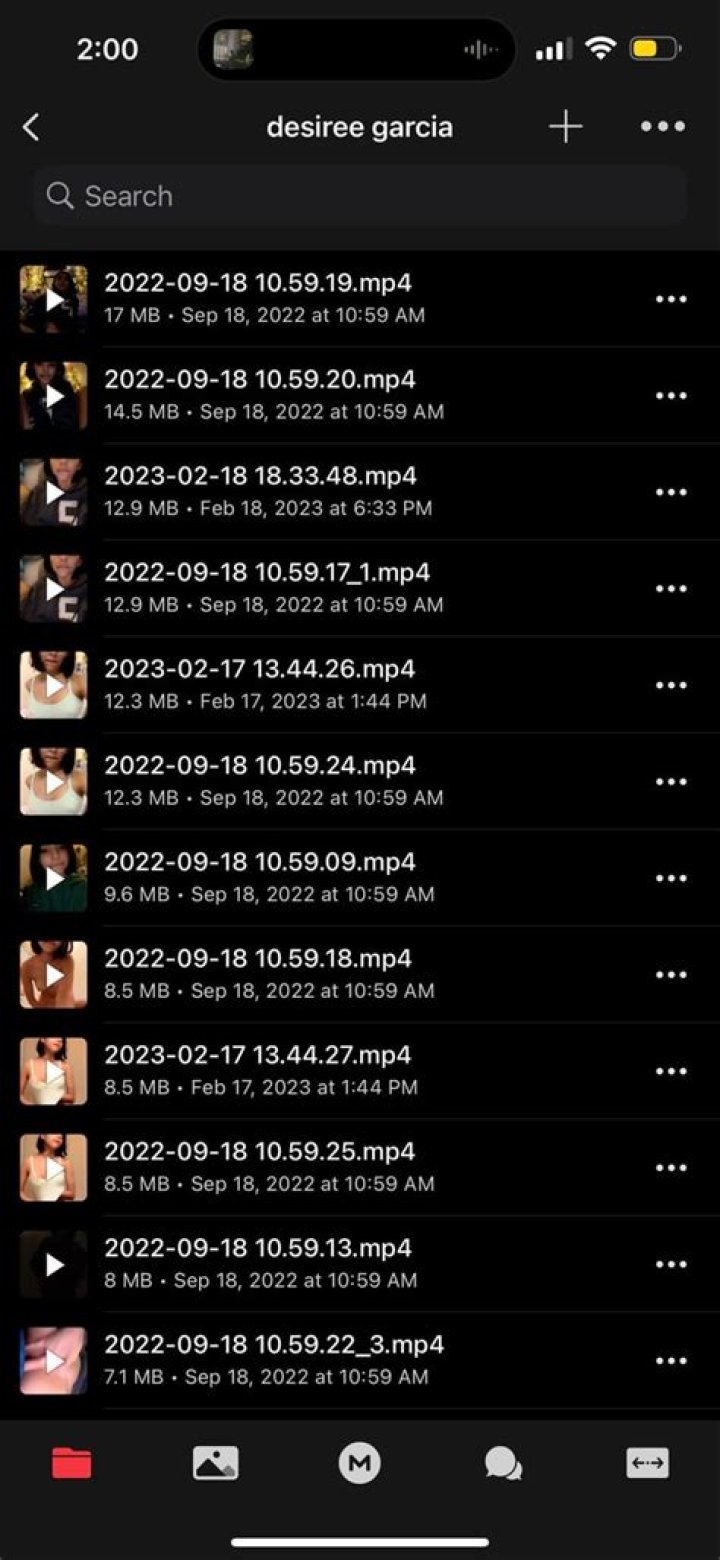Select 2023-02-17 13.44.27.mp4 file
Image resolution: width=720 pixels, height=1560 pixels.
(258, 1070)
